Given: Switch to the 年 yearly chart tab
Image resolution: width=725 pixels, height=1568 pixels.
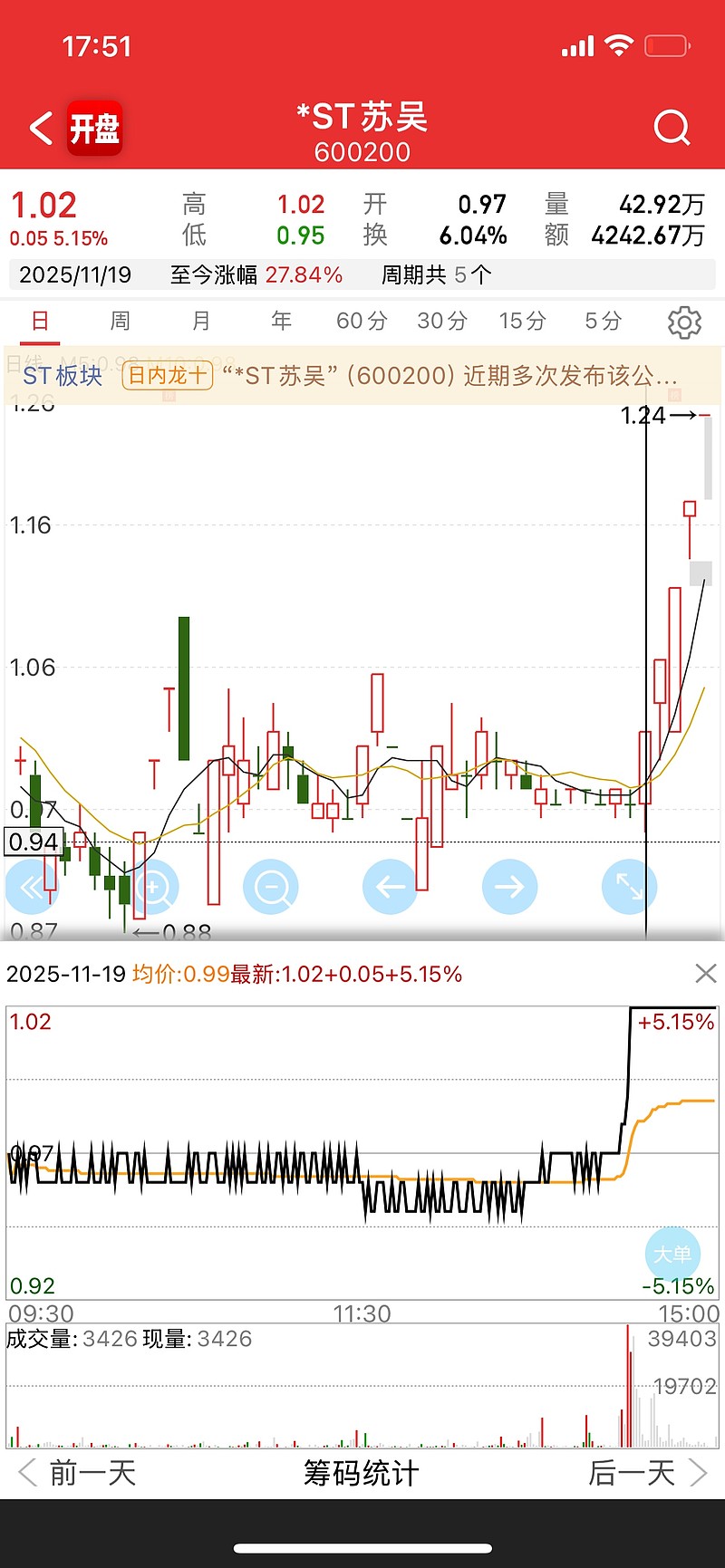Looking at the screenshot, I should 281,321.
